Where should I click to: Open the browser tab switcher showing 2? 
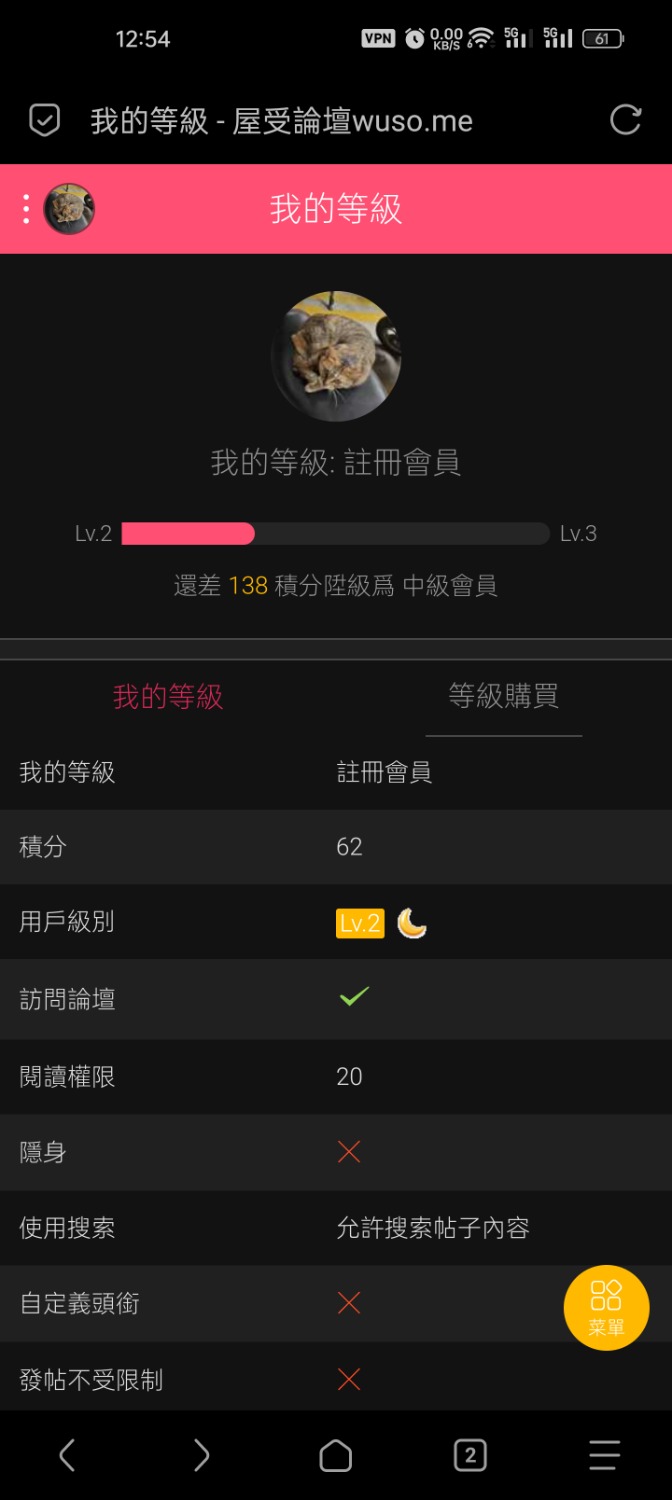tap(470, 1455)
